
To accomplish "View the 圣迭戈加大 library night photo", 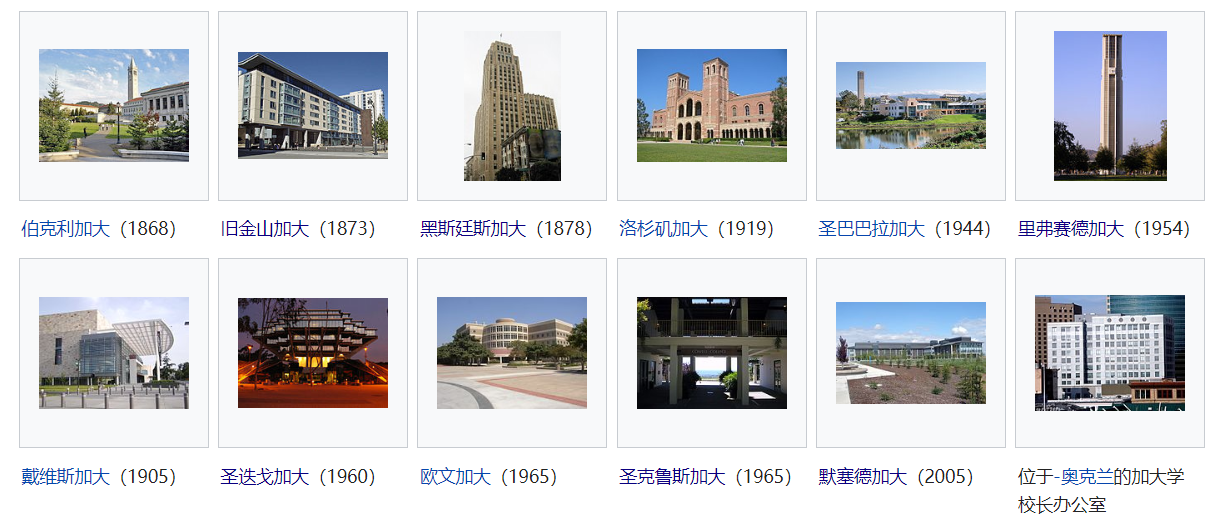I will (x=313, y=353).
